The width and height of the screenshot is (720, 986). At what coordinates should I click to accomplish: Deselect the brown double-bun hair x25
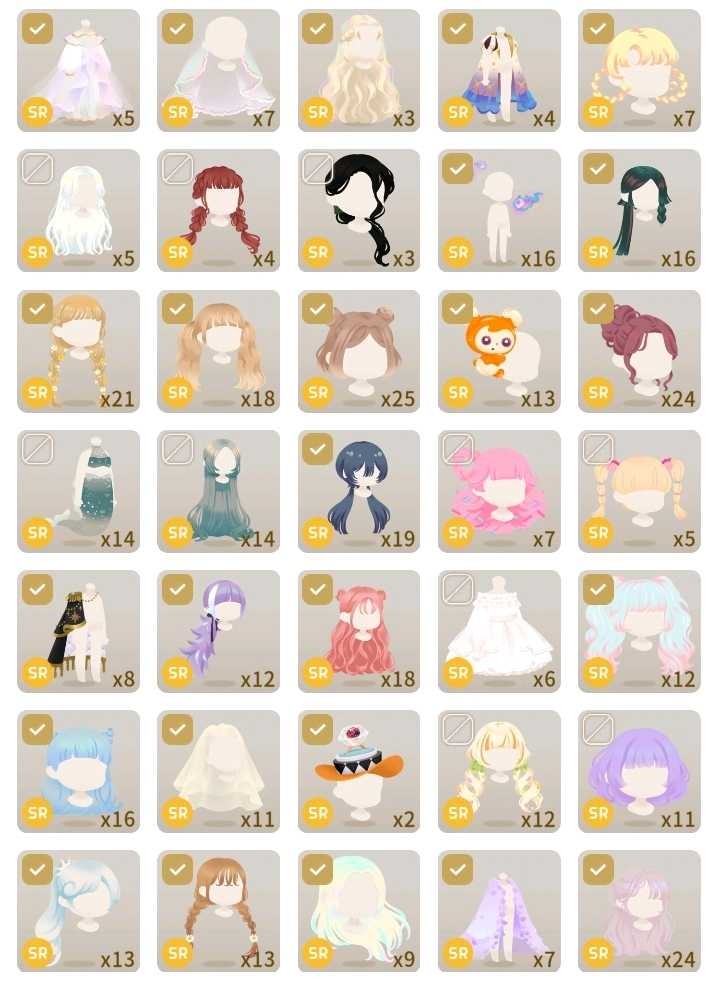(318, 309)
